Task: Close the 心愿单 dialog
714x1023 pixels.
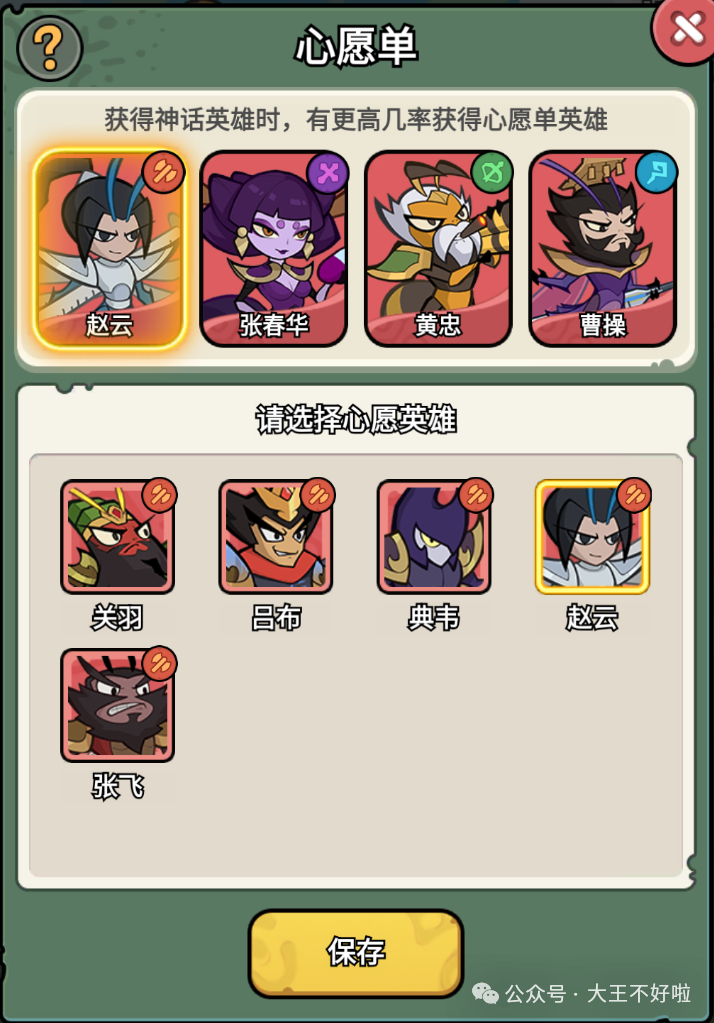Action: [x=685, y=30]
